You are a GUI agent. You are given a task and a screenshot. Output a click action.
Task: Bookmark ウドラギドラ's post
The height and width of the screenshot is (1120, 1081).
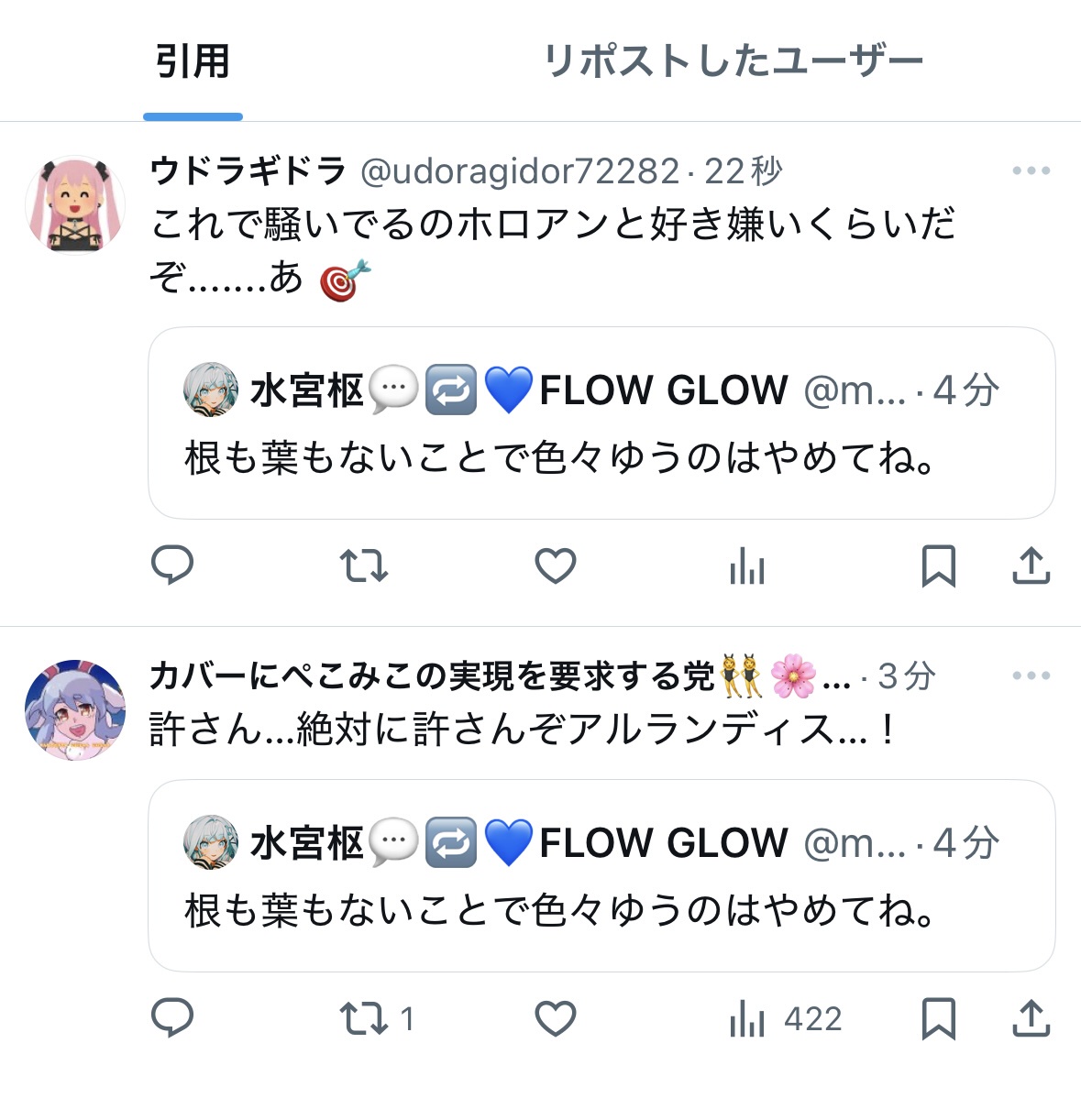(938, 565)
